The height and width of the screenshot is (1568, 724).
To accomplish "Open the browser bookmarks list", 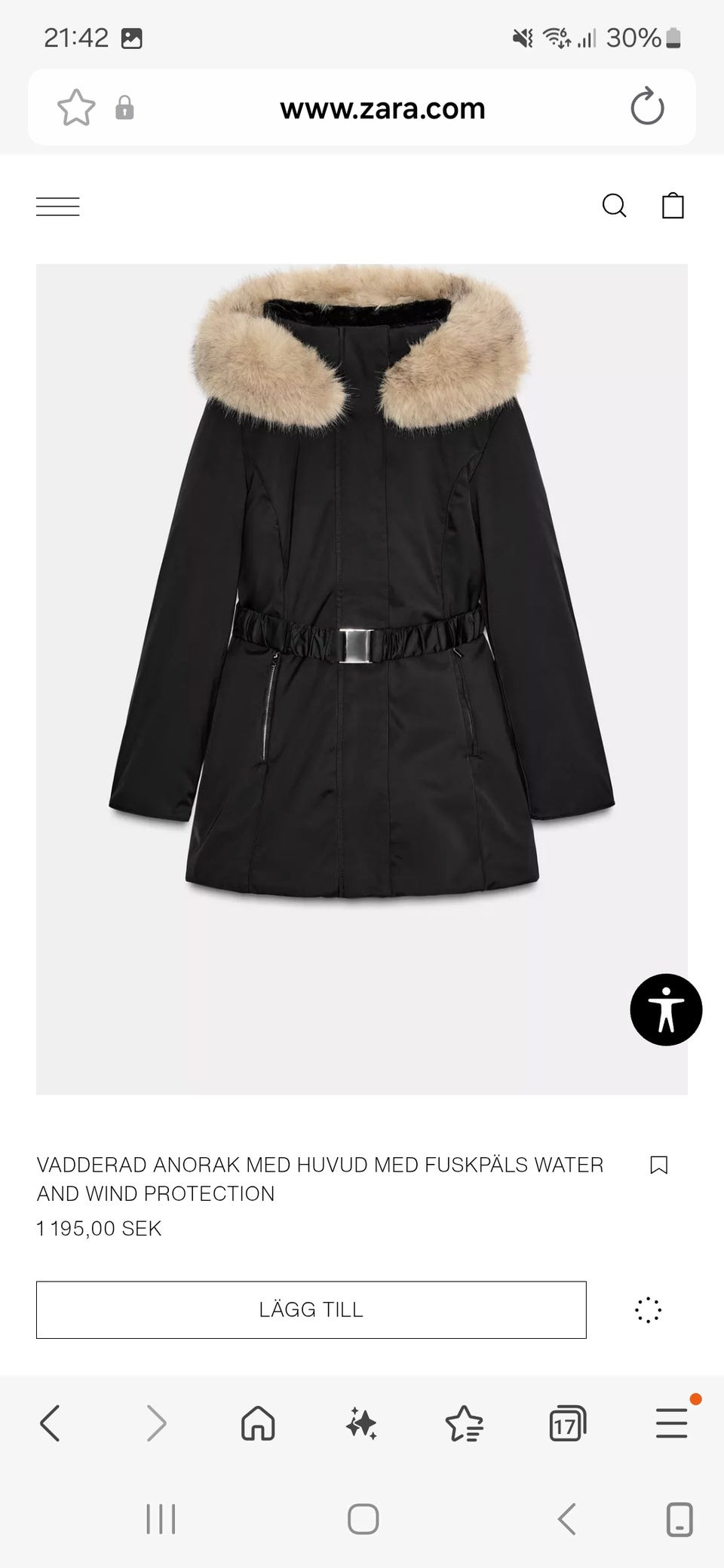I will pos(464,1423).
